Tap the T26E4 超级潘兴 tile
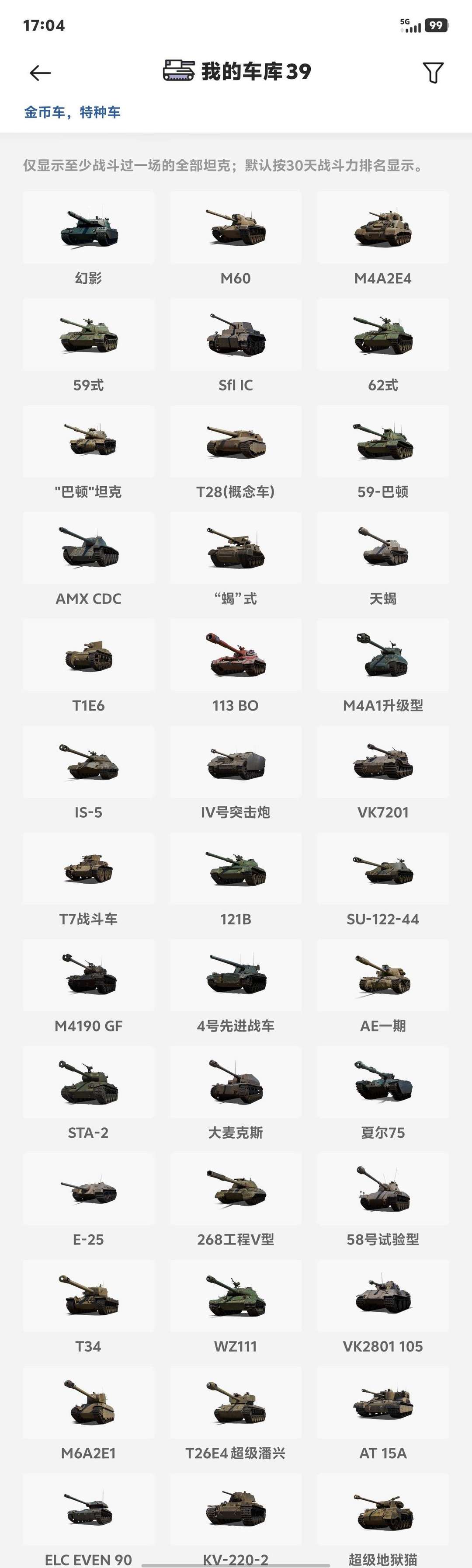 pos(236,1403)
